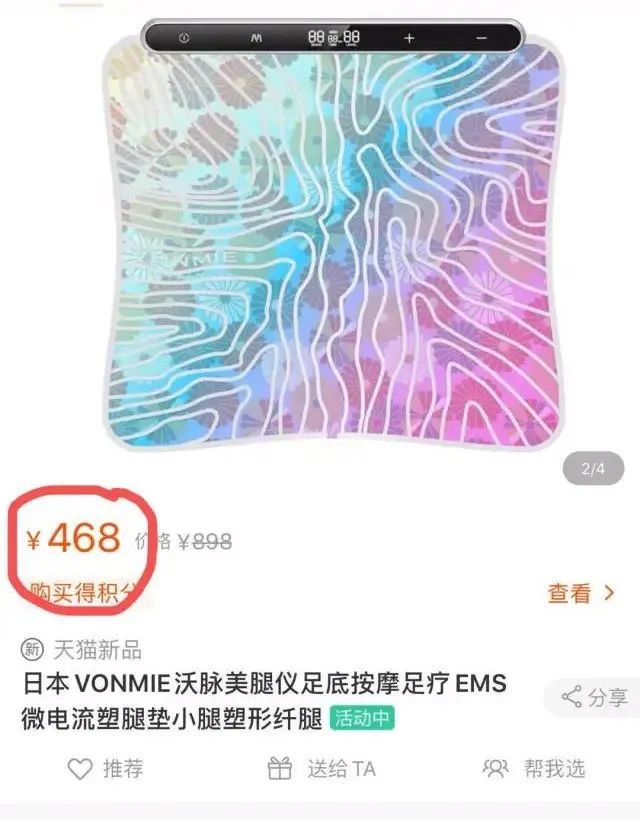Send this product as a gift with 送给TA
Viewport: 640px width, 822px height.
pyautogui.click(x=322, y=768)
